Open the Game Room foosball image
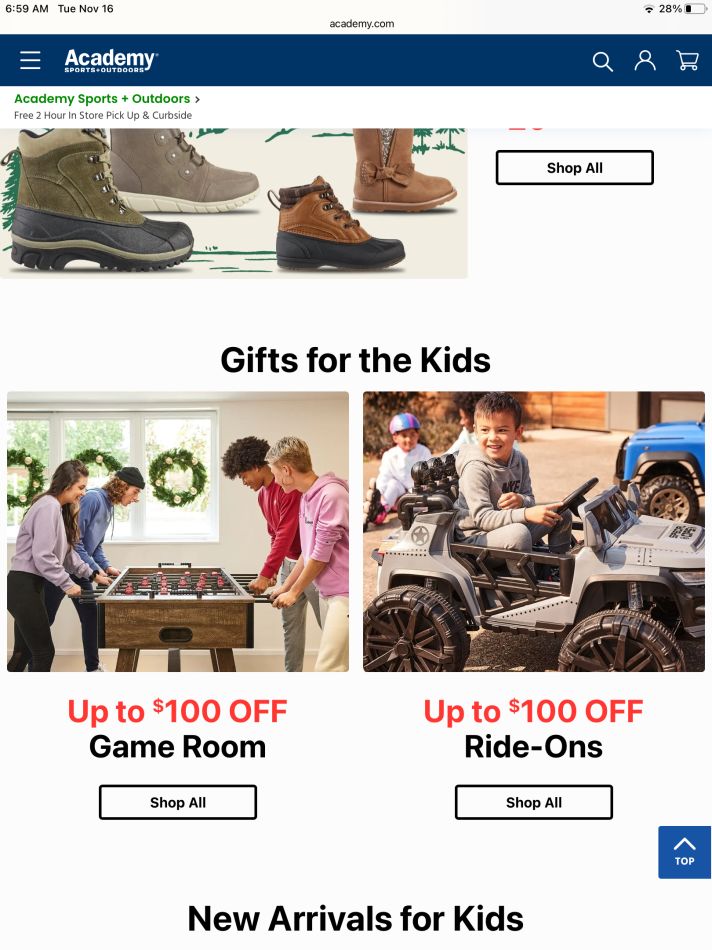 click(178, 531)
